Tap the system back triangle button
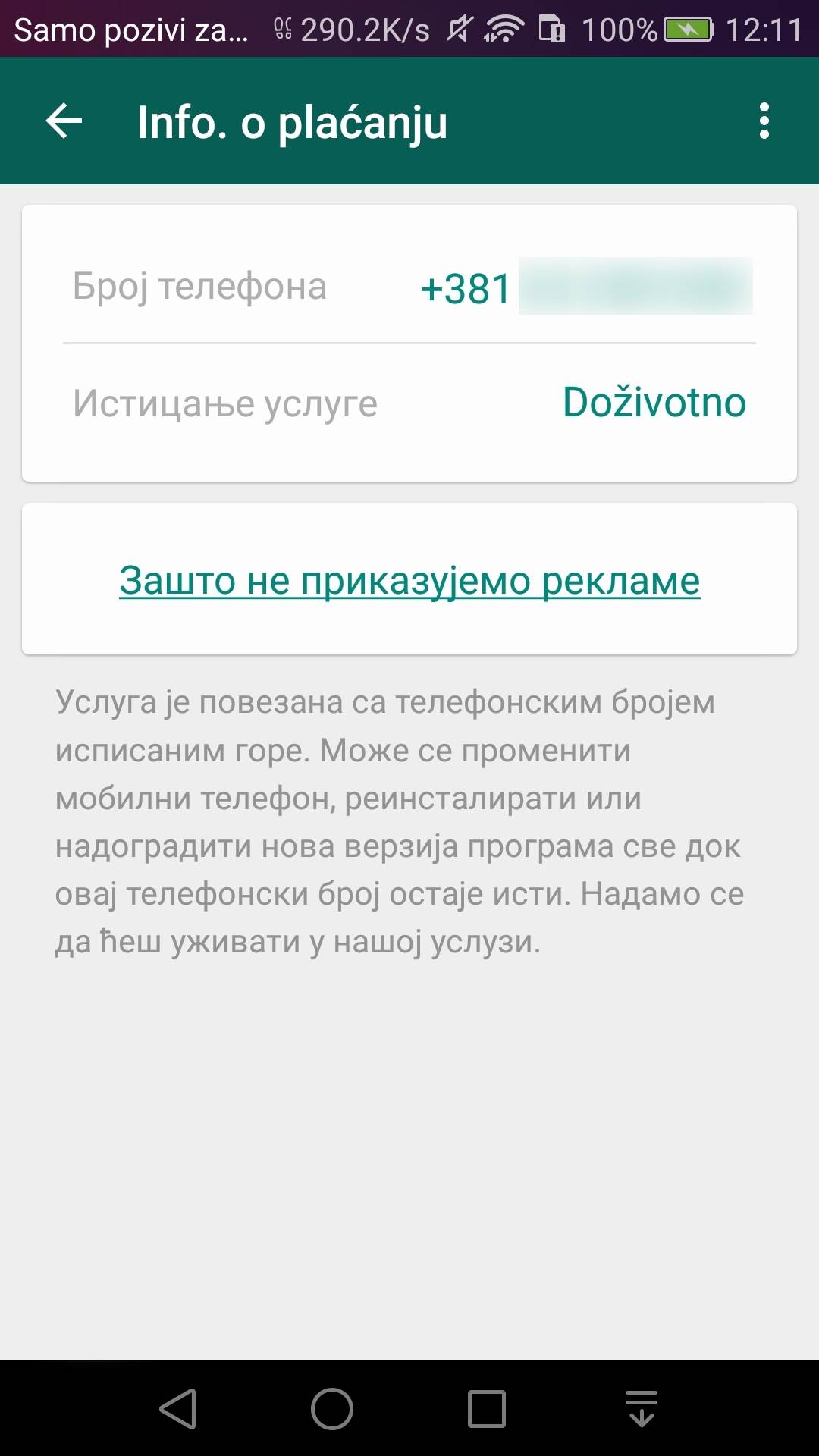819x1456 pixels. tap(178, 1409)
